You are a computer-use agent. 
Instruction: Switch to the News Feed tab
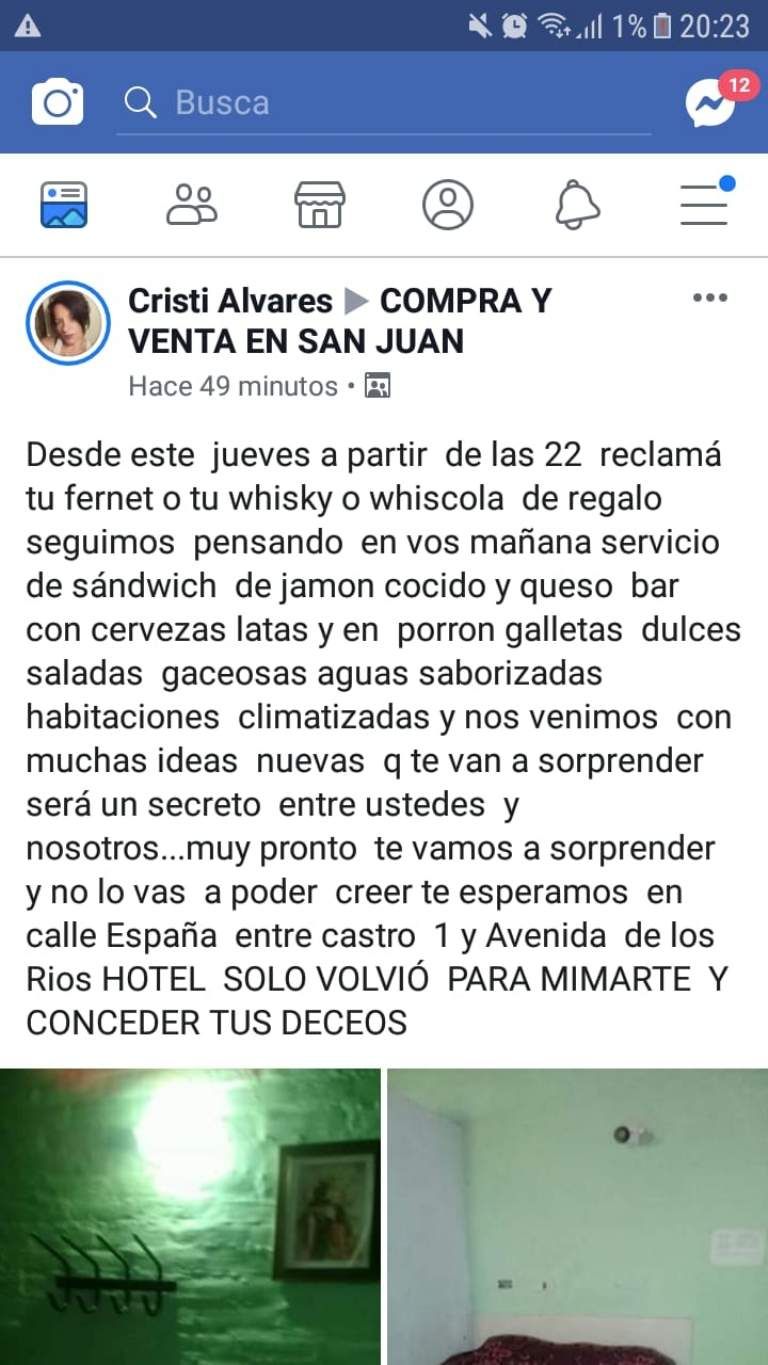click(64, 204)
